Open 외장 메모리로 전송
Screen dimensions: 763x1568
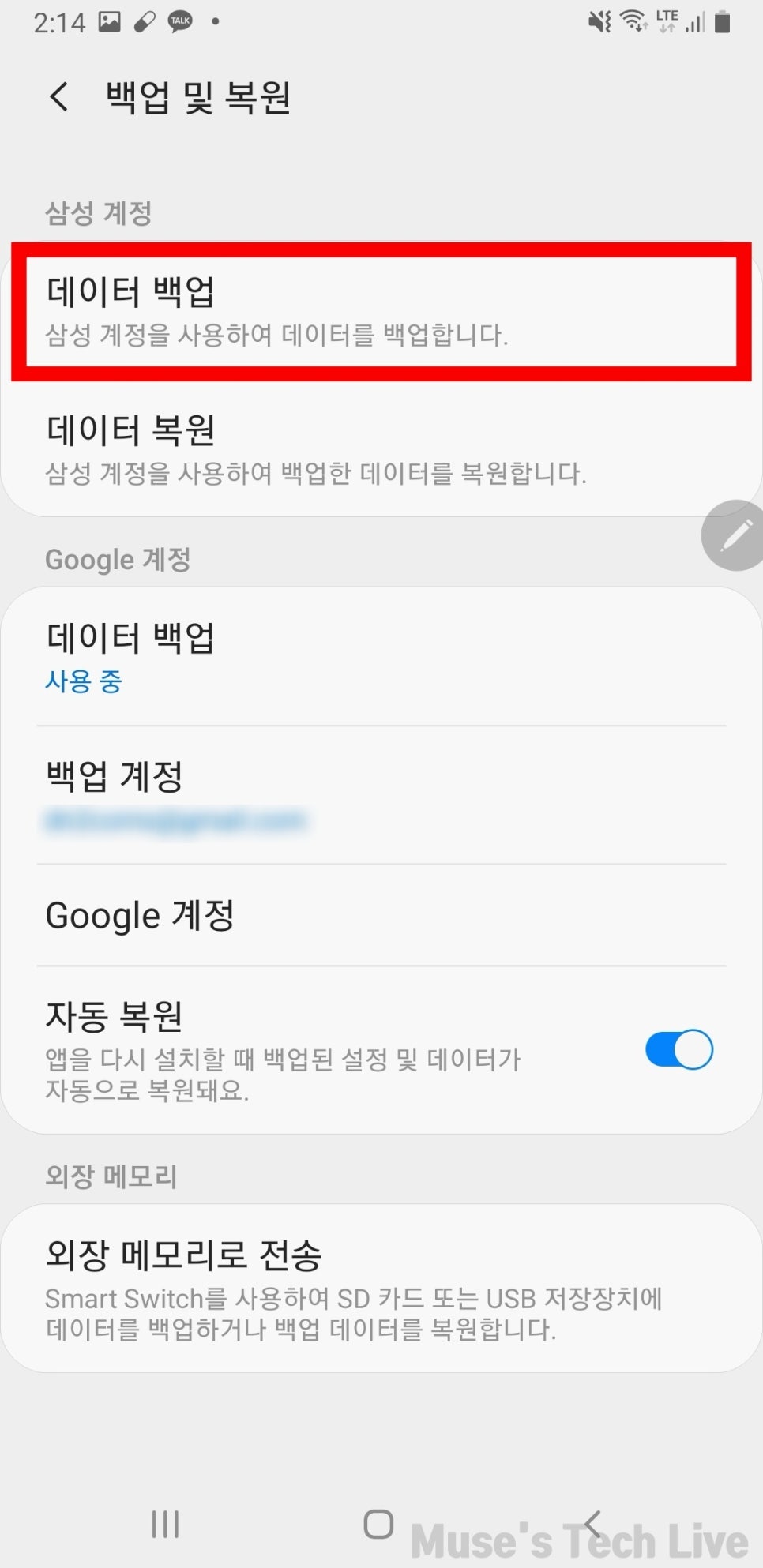[x=381, y=1289]
